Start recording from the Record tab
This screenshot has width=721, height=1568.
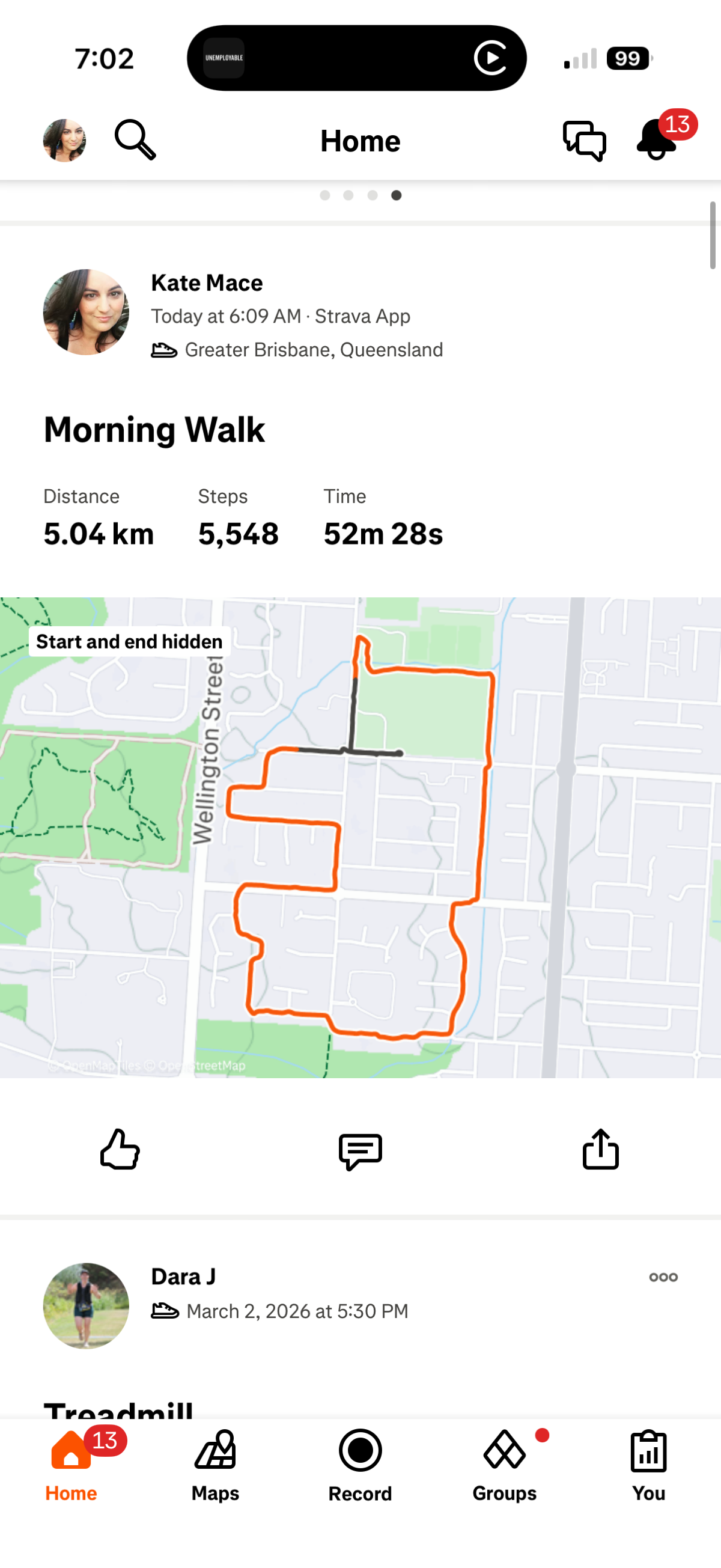[360, 1465]
